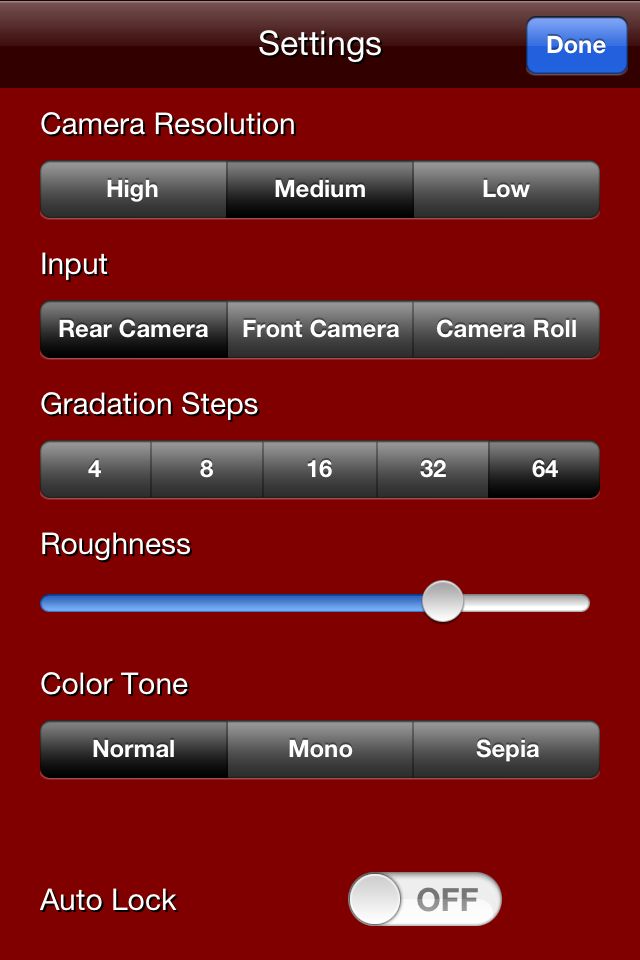
Task: Select Camera Roll as input
Action: 506,329
